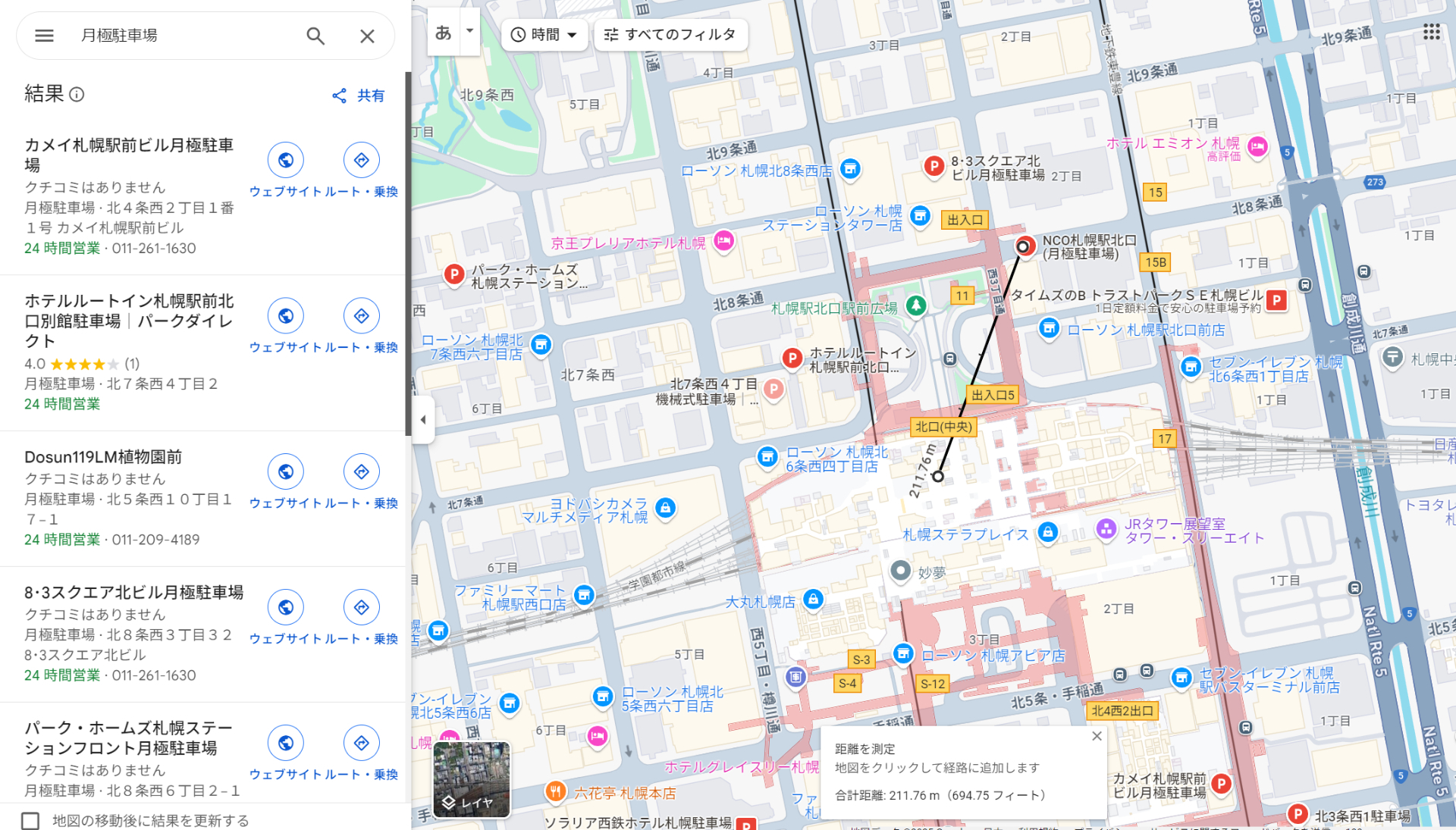Toggle 地図の移動後に結果を更新する checkbox

click(x=30, y=821)
